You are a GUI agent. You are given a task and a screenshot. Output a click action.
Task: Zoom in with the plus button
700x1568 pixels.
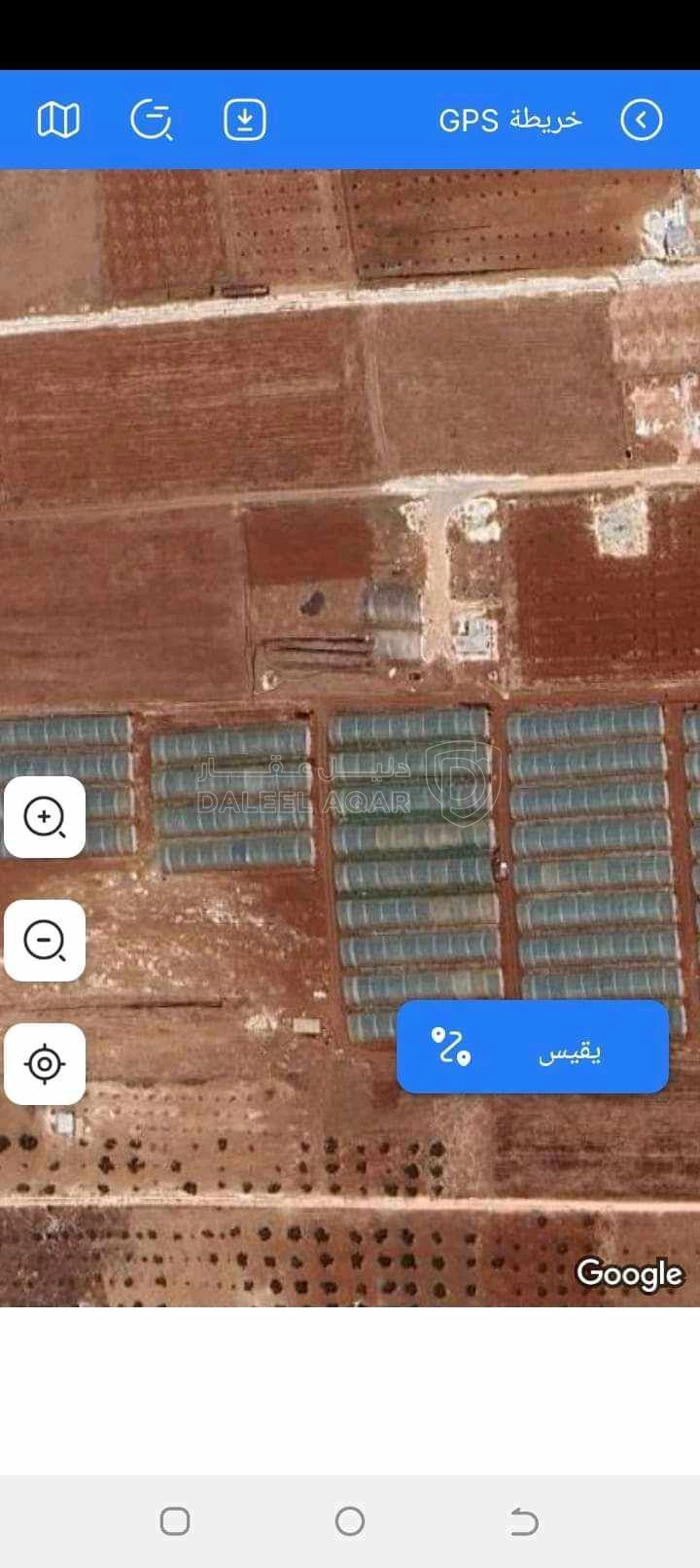[44, 817]
